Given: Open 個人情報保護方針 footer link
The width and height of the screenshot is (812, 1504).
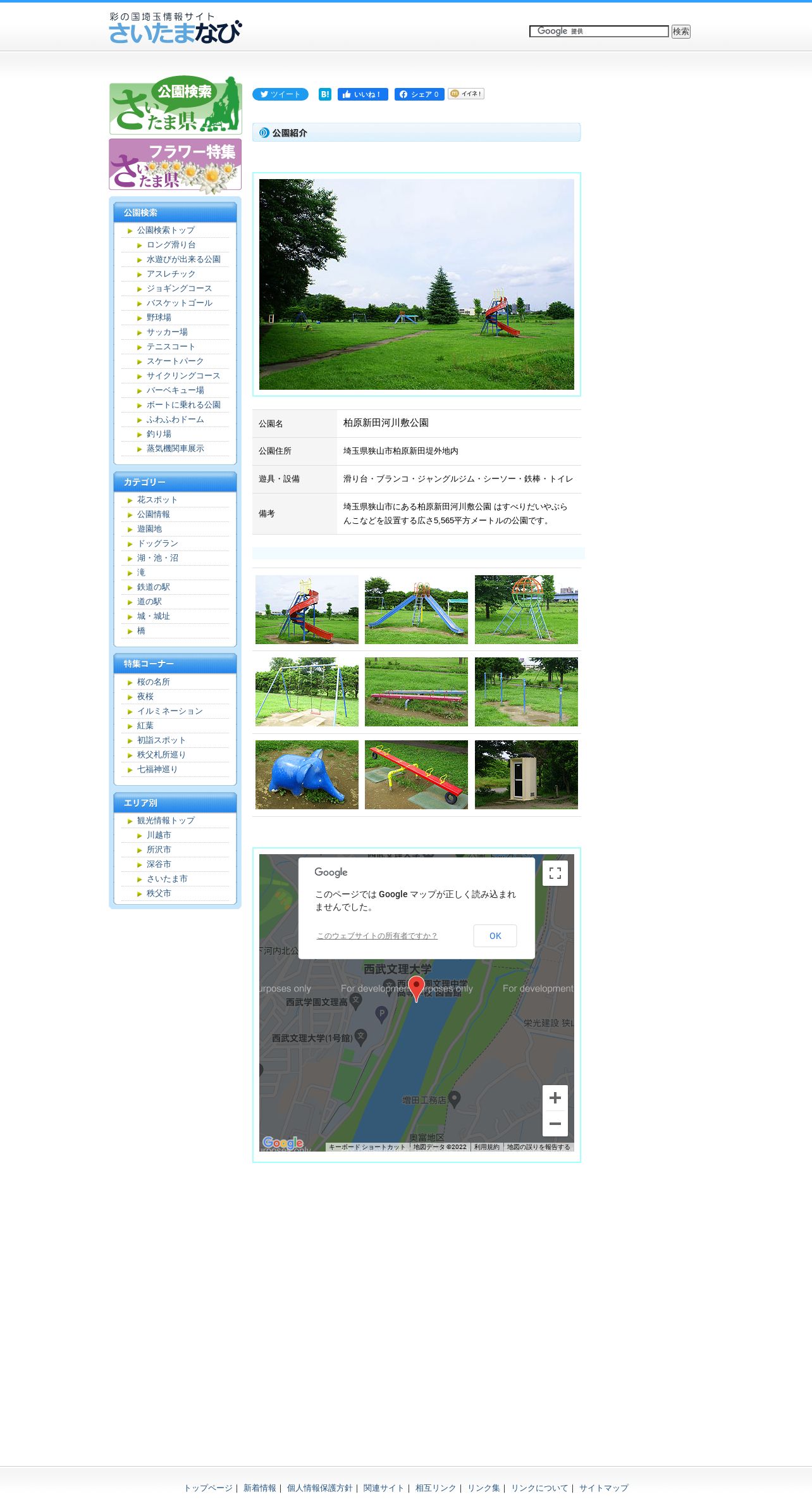Looking at the screenshot, I should pos(319,1488).
